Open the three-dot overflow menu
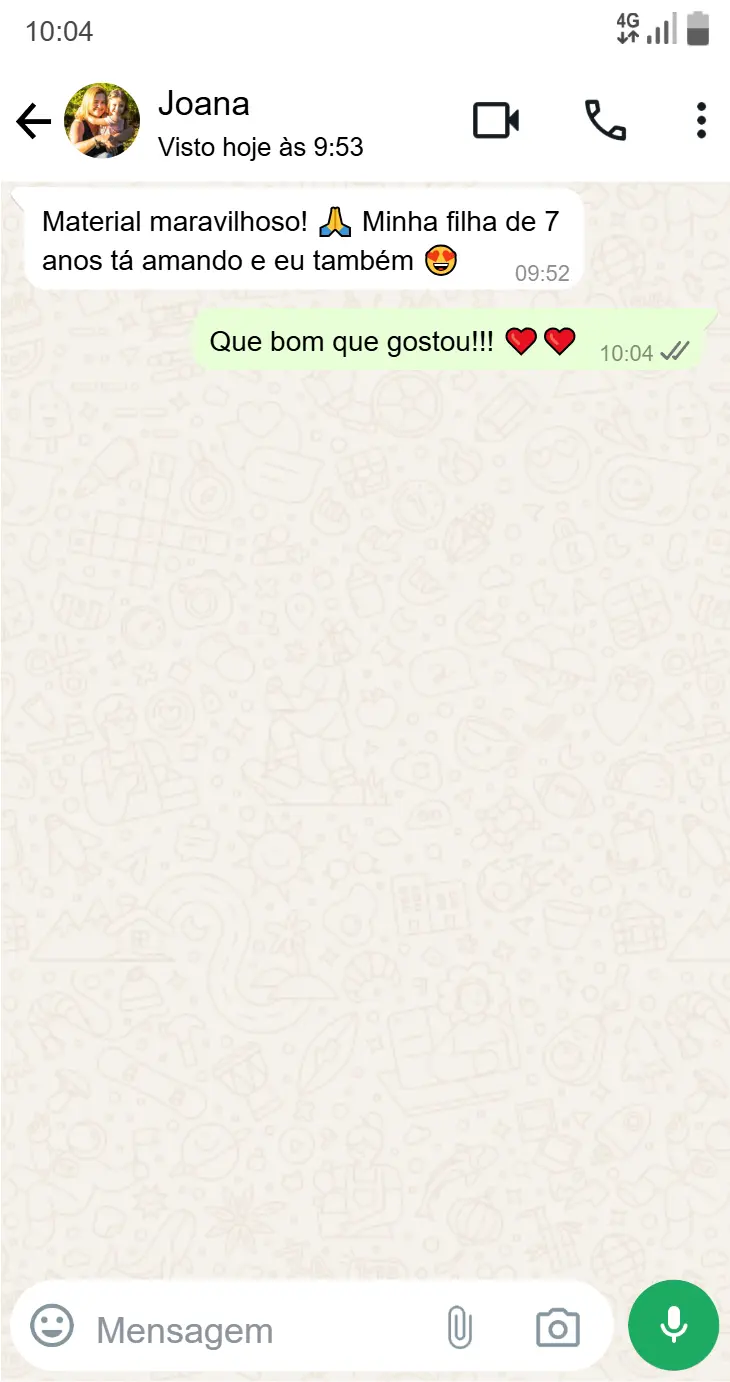The image size is (730, 1382). point(701,121)
